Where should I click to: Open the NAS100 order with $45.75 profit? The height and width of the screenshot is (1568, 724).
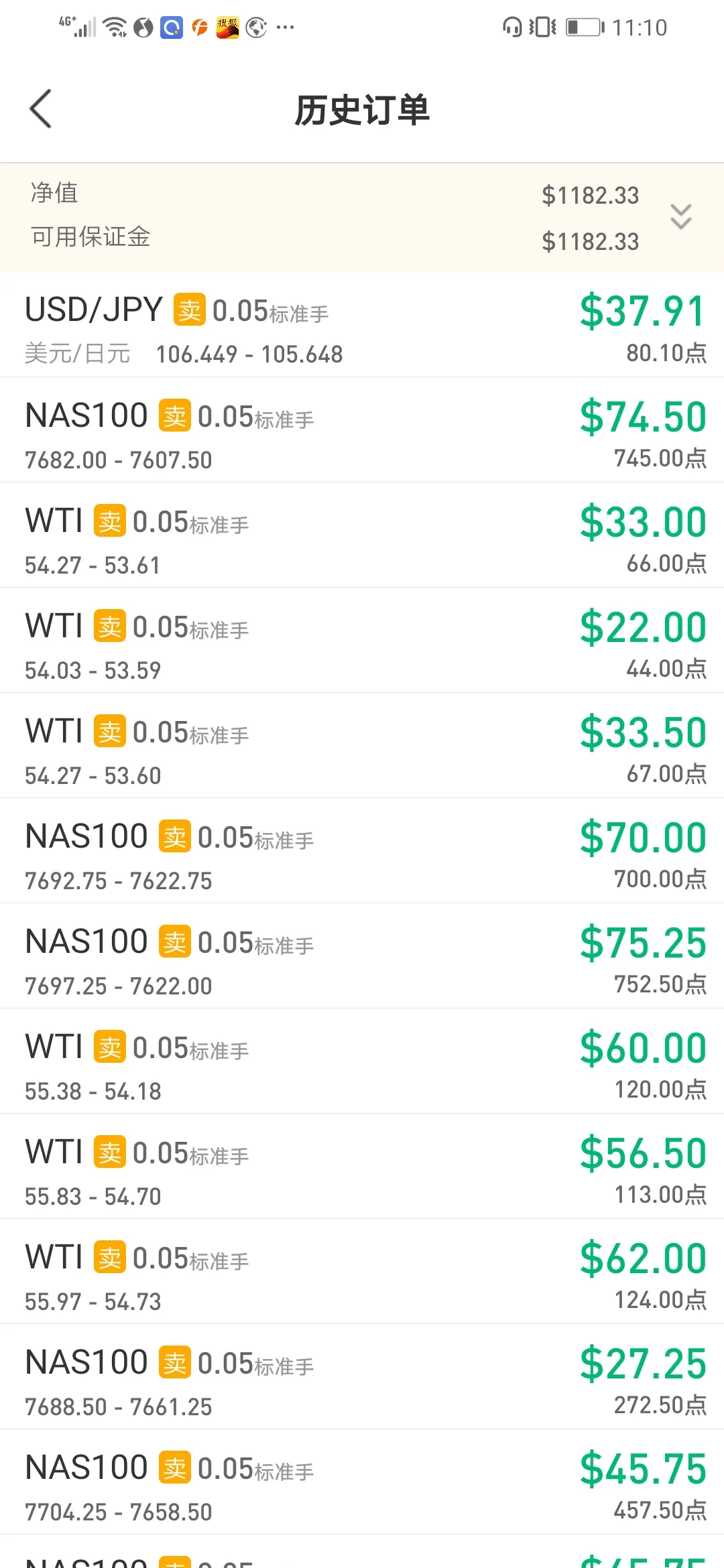point(362,1482)
